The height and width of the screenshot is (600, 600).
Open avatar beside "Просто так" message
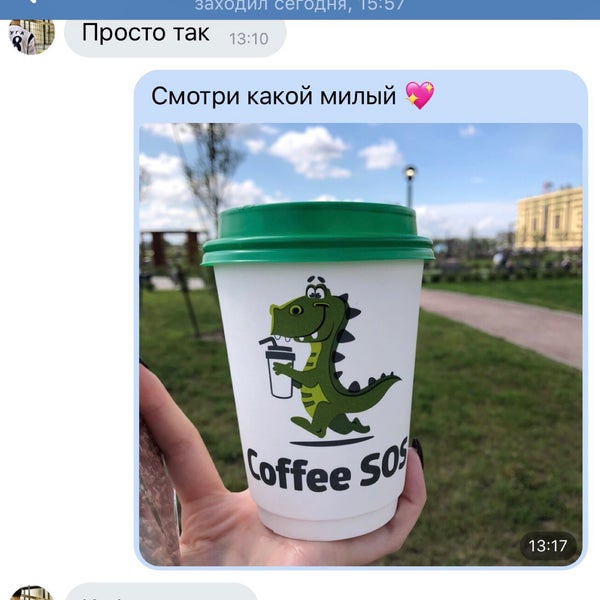[x=31, y=37]
